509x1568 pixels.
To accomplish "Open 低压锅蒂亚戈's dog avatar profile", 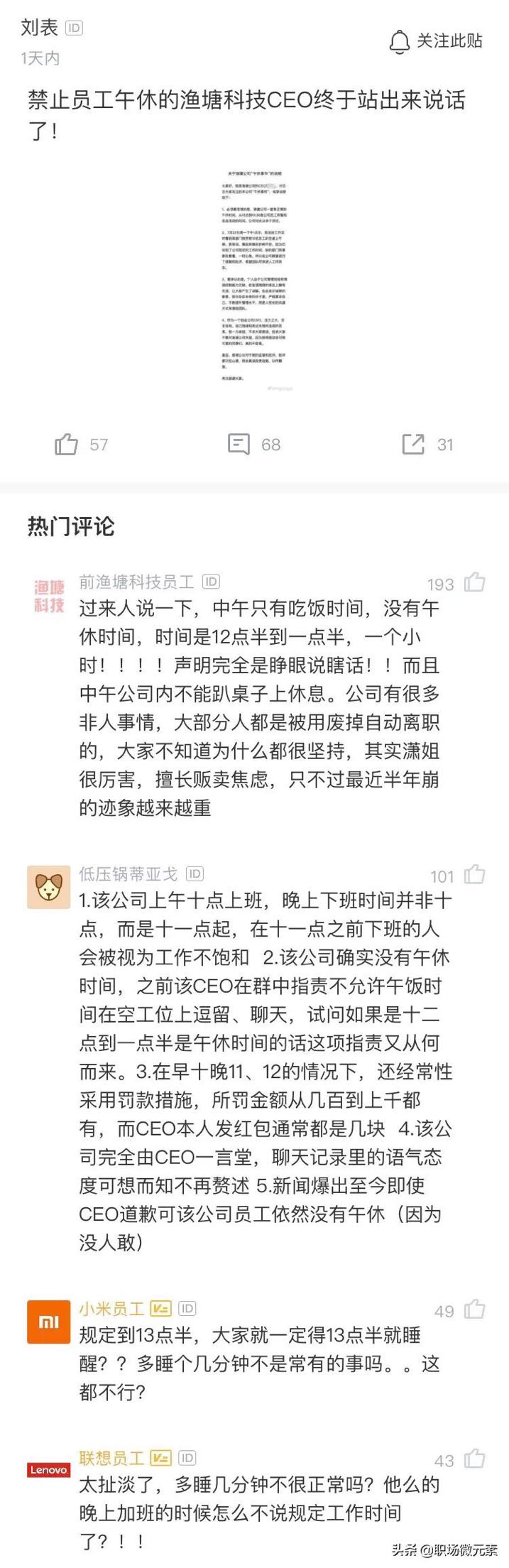I will coord(48,887).
